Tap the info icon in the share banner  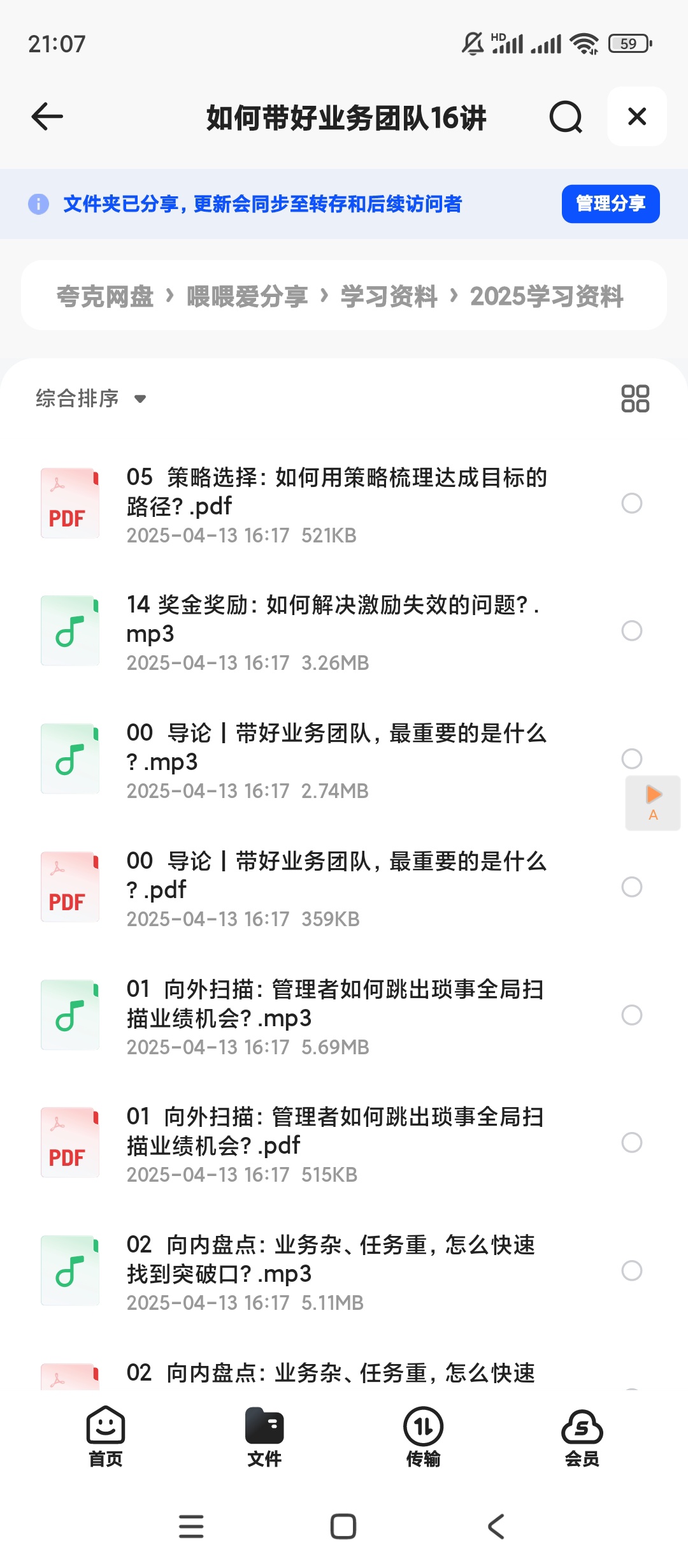[x=38, y=204]
